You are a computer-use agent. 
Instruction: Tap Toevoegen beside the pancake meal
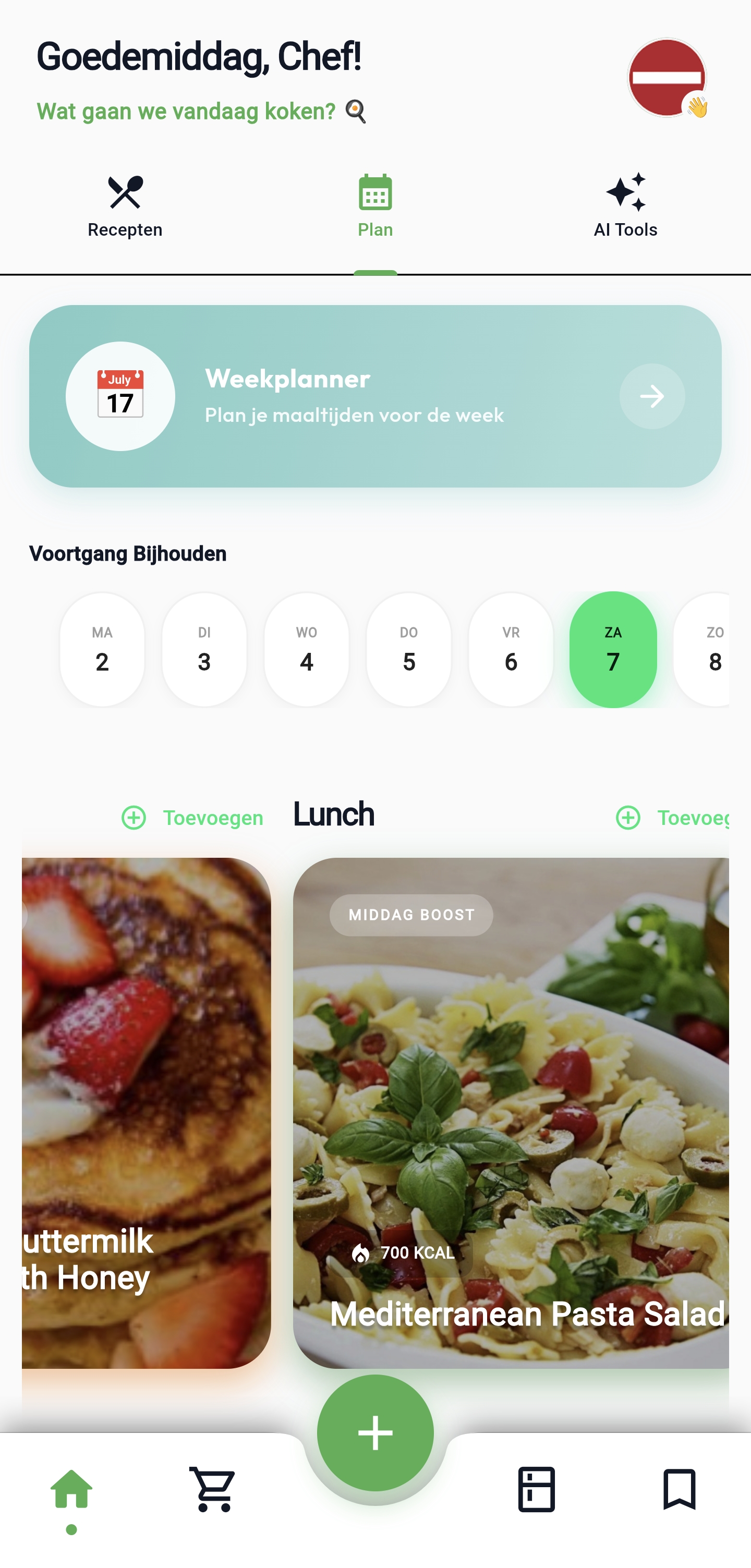pos(193,818)
